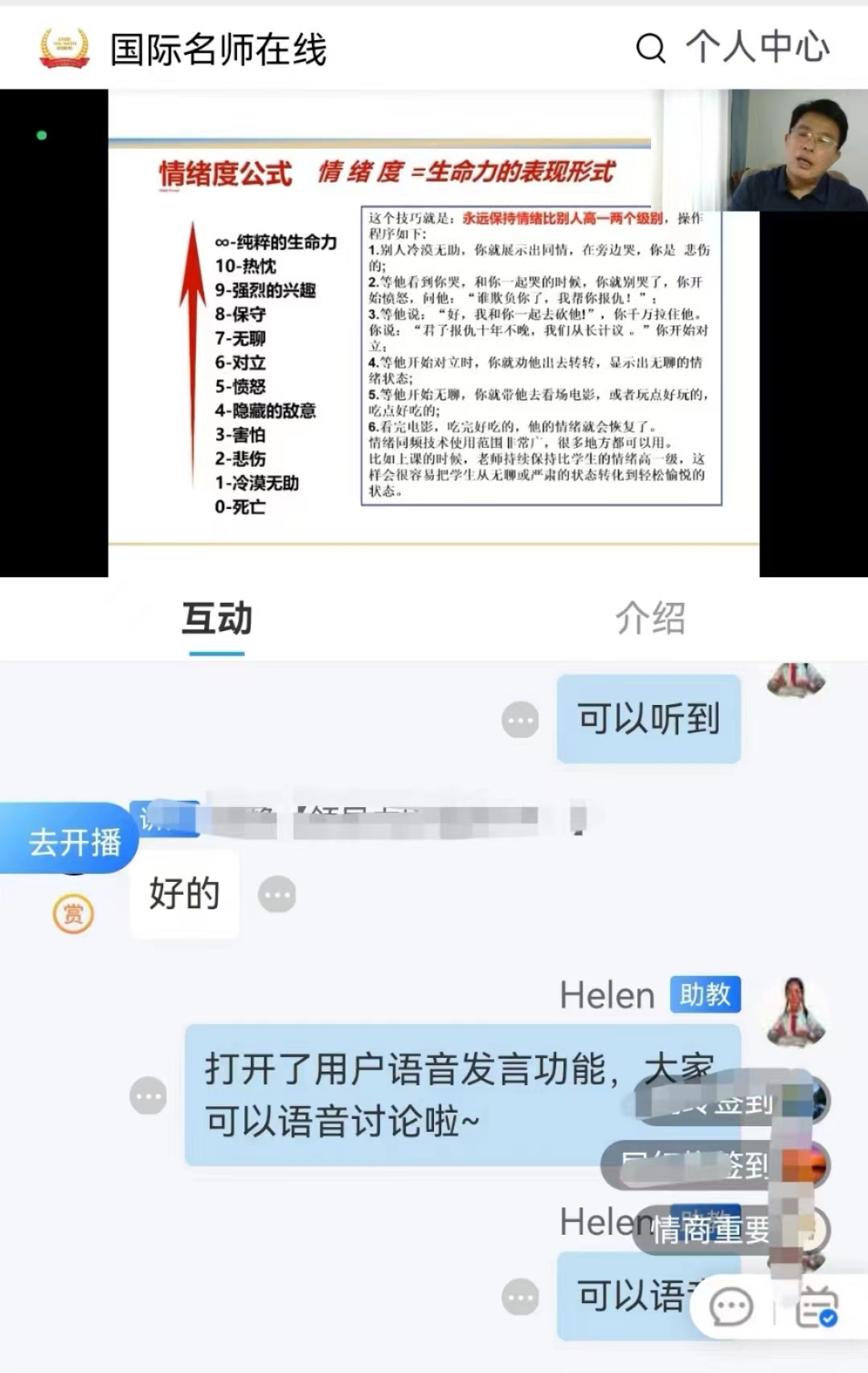Open options beside 好的 message
The height and width of the screenshot is (1373, 868).
pos(277,895)
